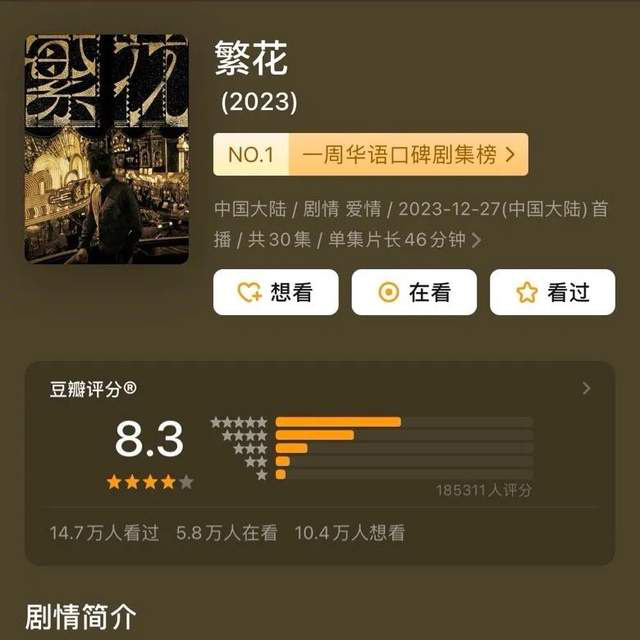The height and width of the screenshot is (640, 640).
Task: Open the NO.1 一周华语口碑剧集榜 ranking
Action: (x=371, y=155)
